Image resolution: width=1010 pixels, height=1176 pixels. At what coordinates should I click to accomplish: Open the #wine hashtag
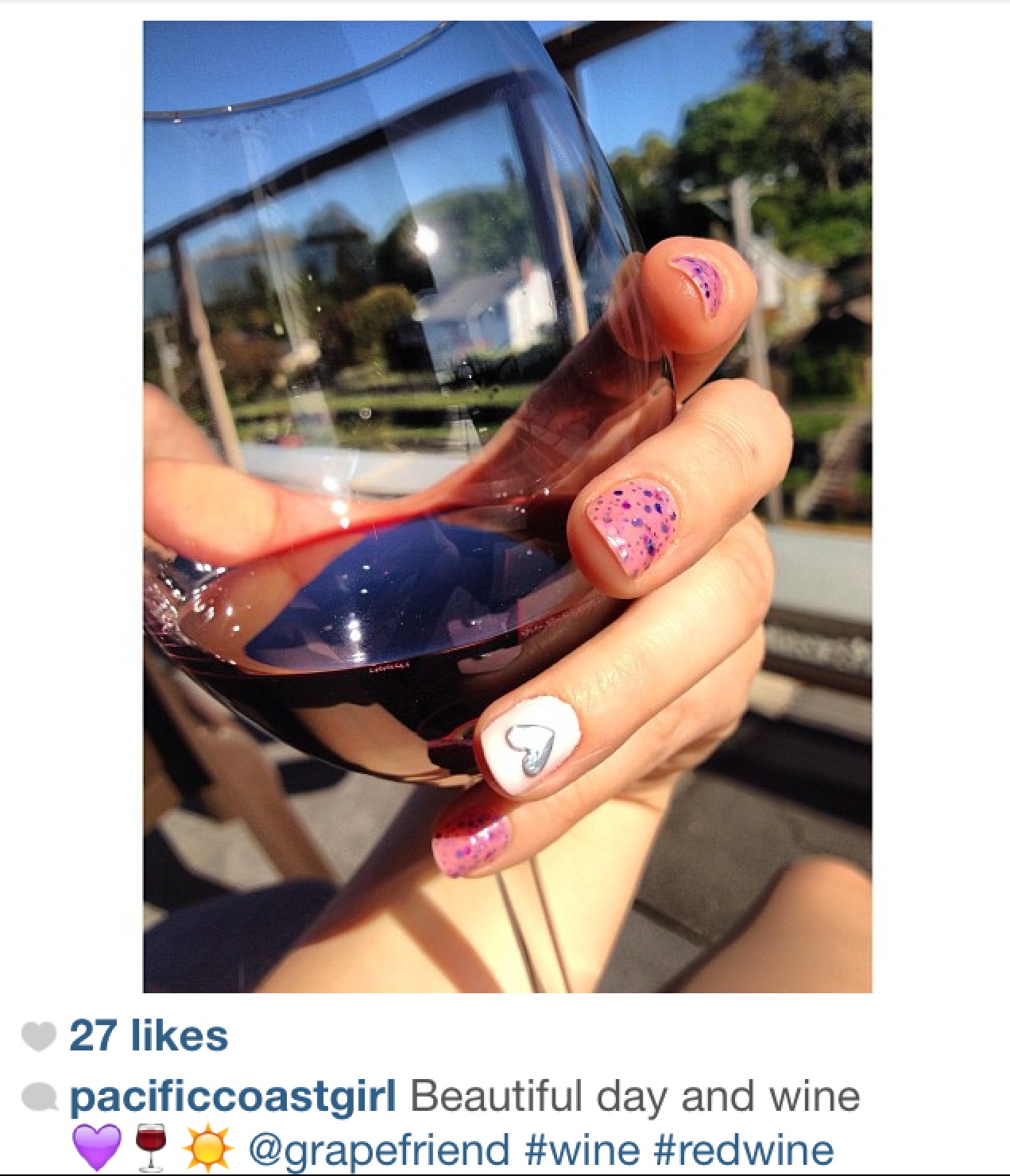[582, 1150]
